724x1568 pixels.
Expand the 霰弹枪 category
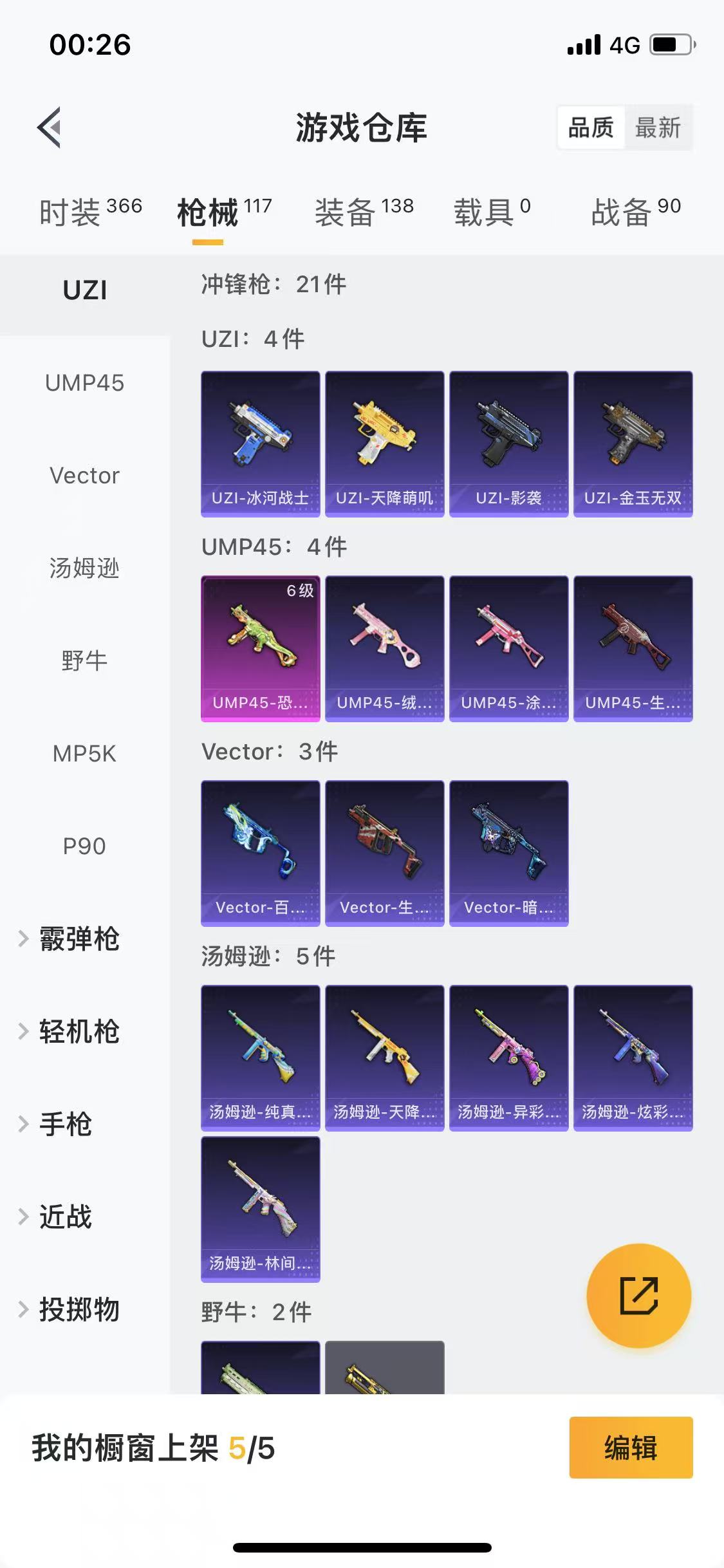pyautogui.click(x=69, y=938)
